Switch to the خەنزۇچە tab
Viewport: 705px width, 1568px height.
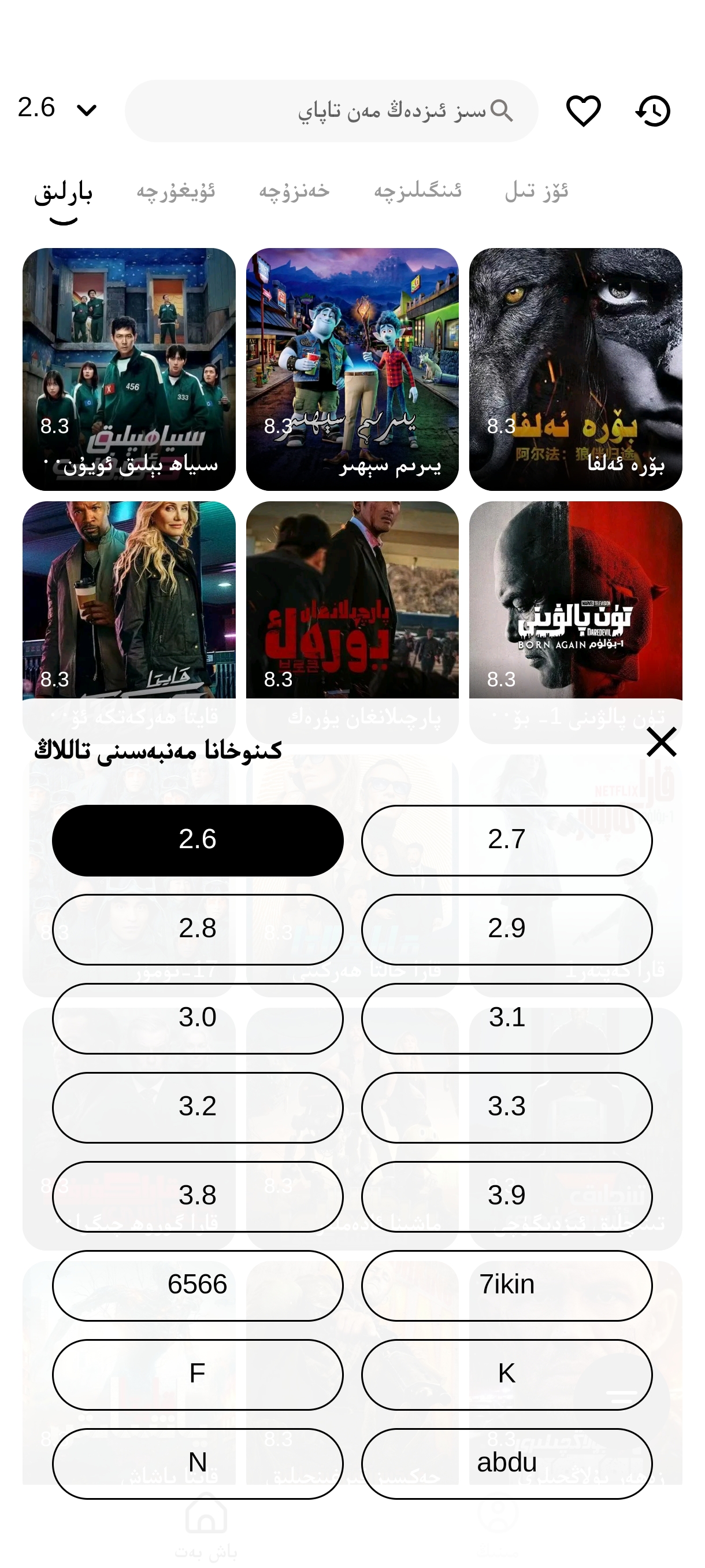pos(294,191)
